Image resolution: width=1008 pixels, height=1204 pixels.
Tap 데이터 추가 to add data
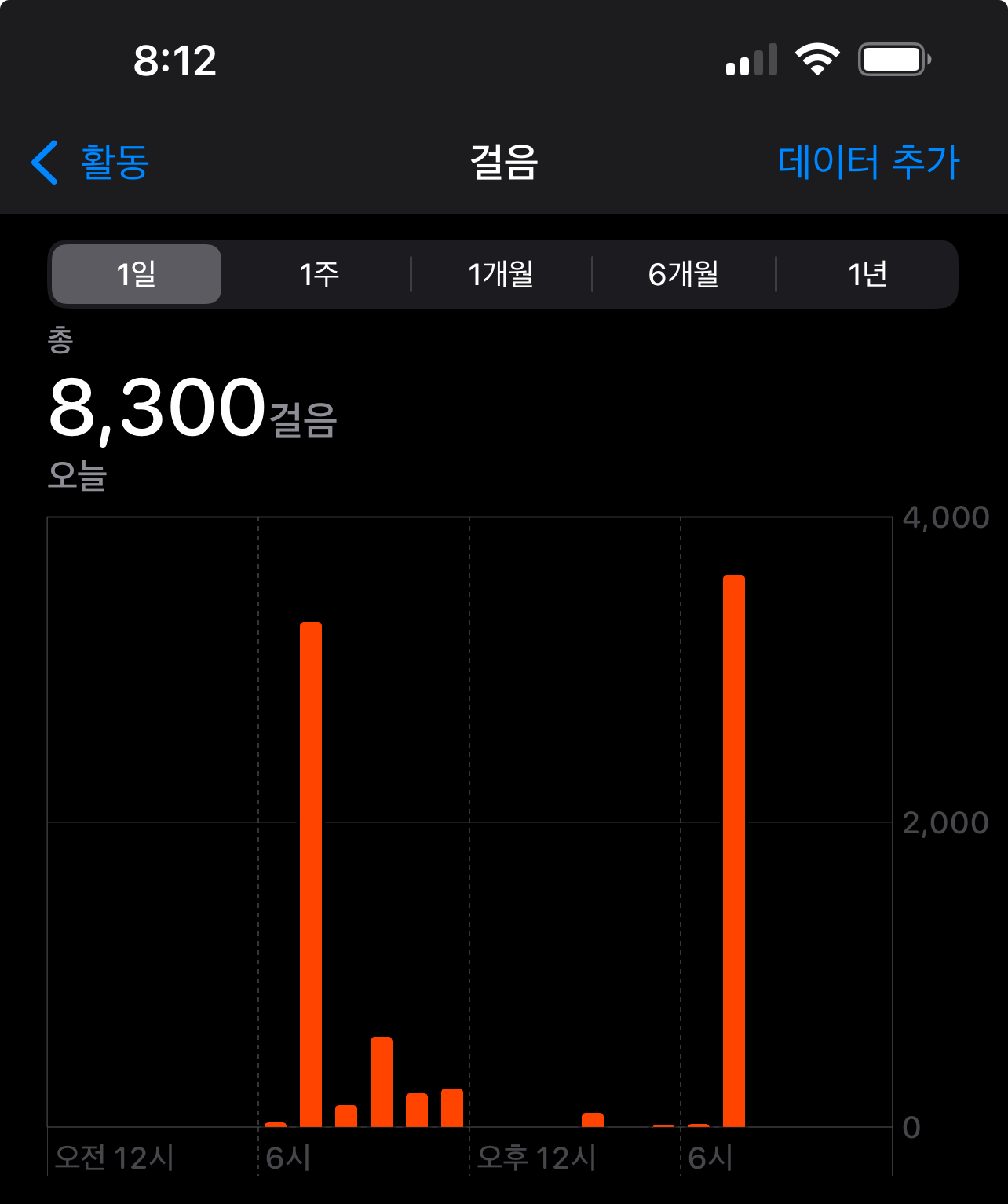[867, 163]
